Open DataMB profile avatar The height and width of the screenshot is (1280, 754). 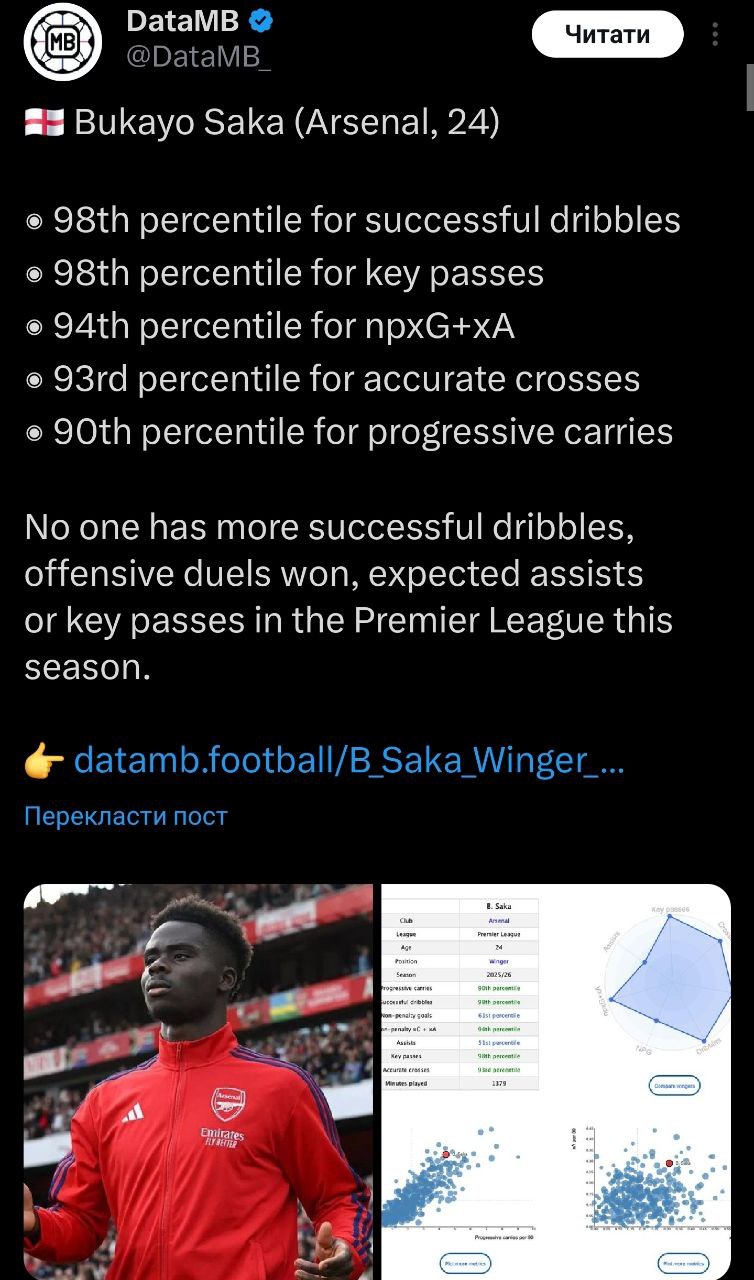tap(62, 41)
